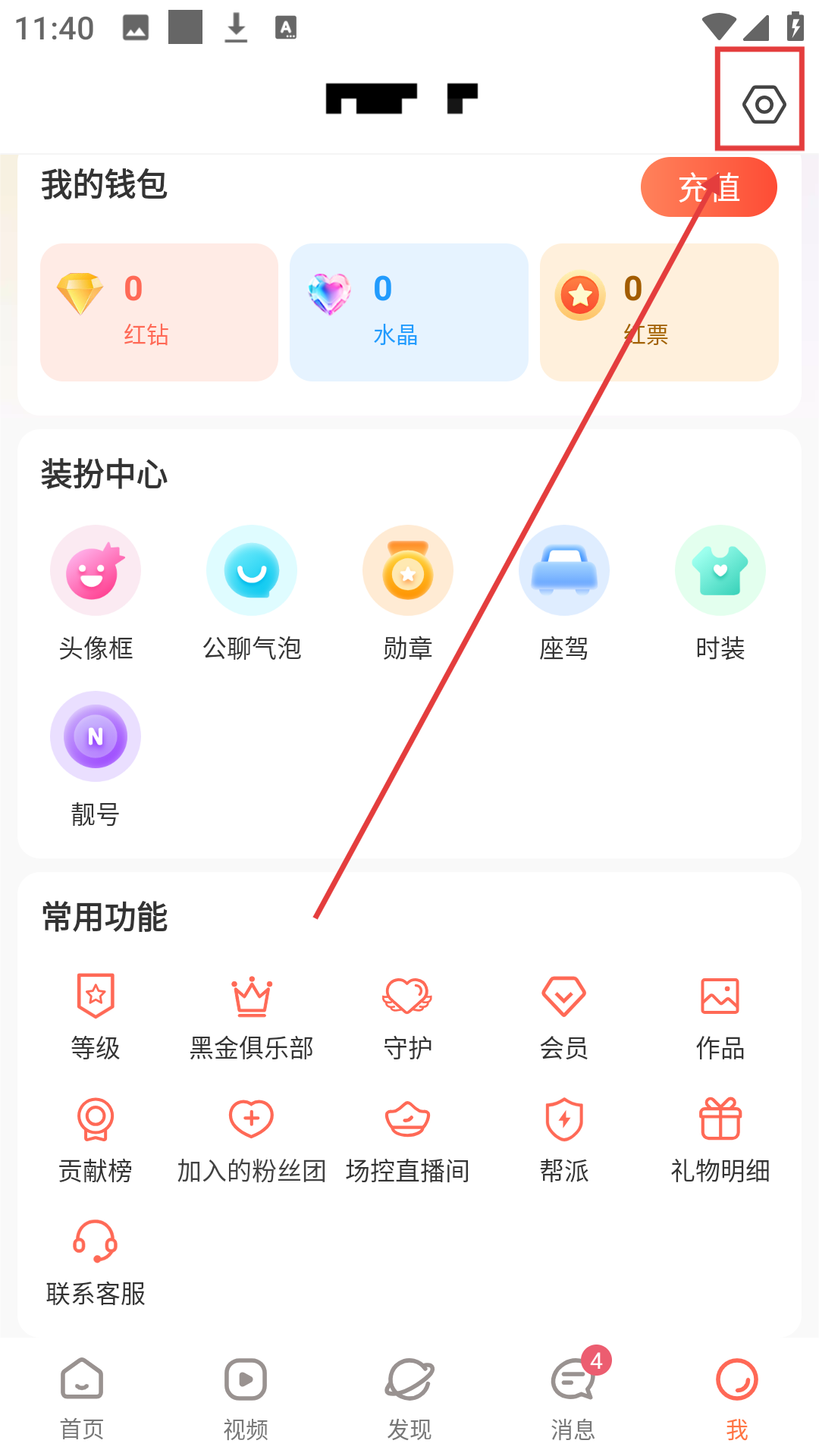This screenshot has height=1456, width=819.
Task: Tap the 充值 recharge button
Action: [708, 187]
